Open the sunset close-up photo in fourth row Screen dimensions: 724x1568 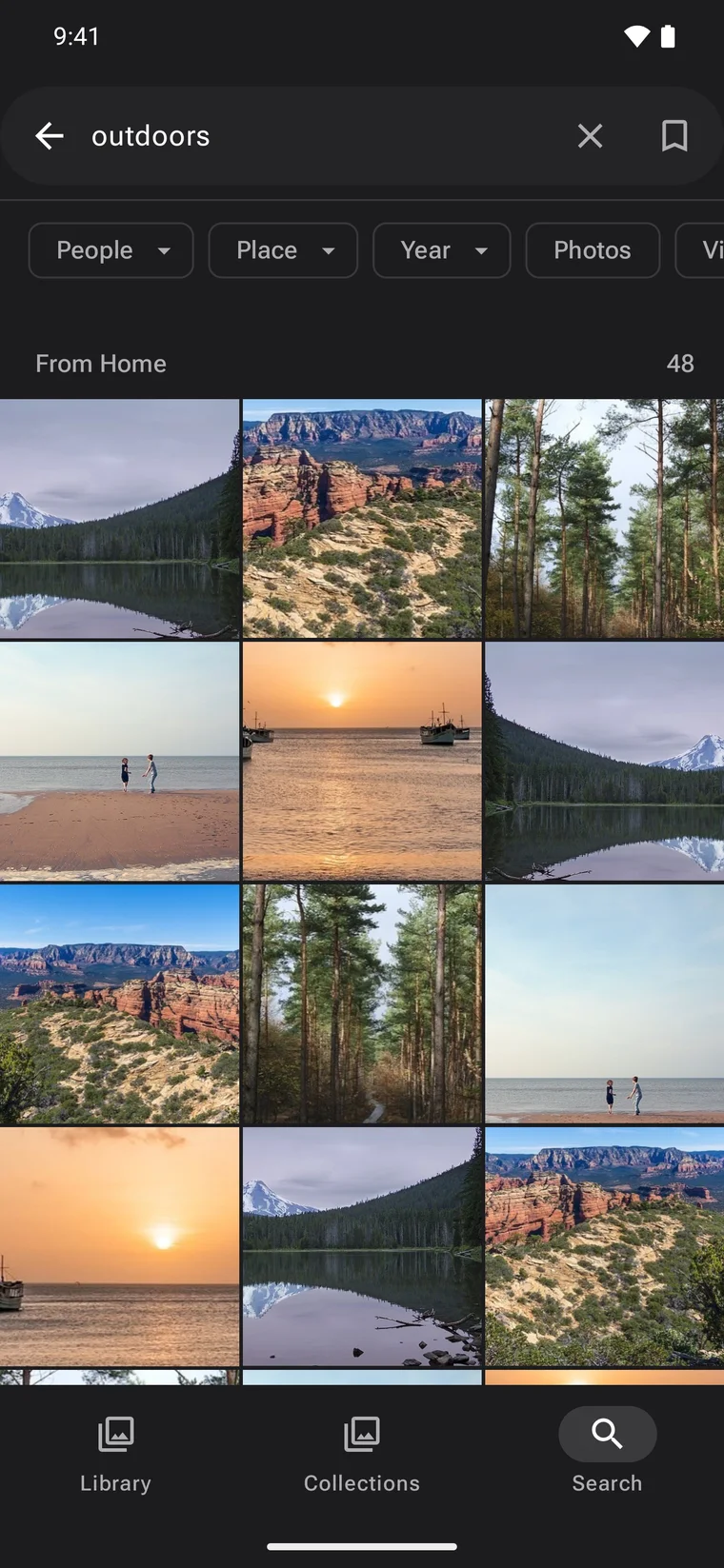119,1246
